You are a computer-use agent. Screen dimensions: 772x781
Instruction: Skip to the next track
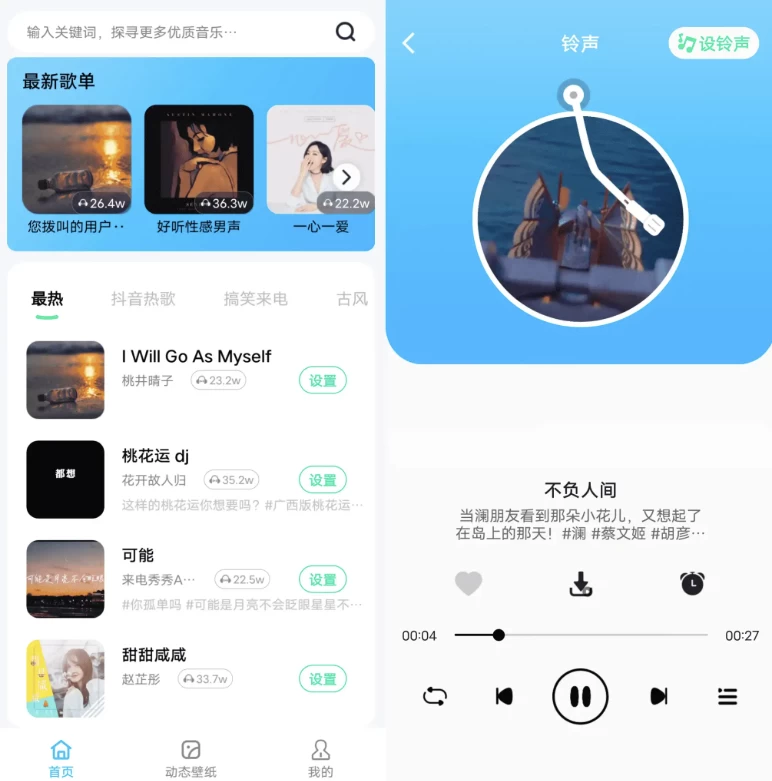click(658, 696)
